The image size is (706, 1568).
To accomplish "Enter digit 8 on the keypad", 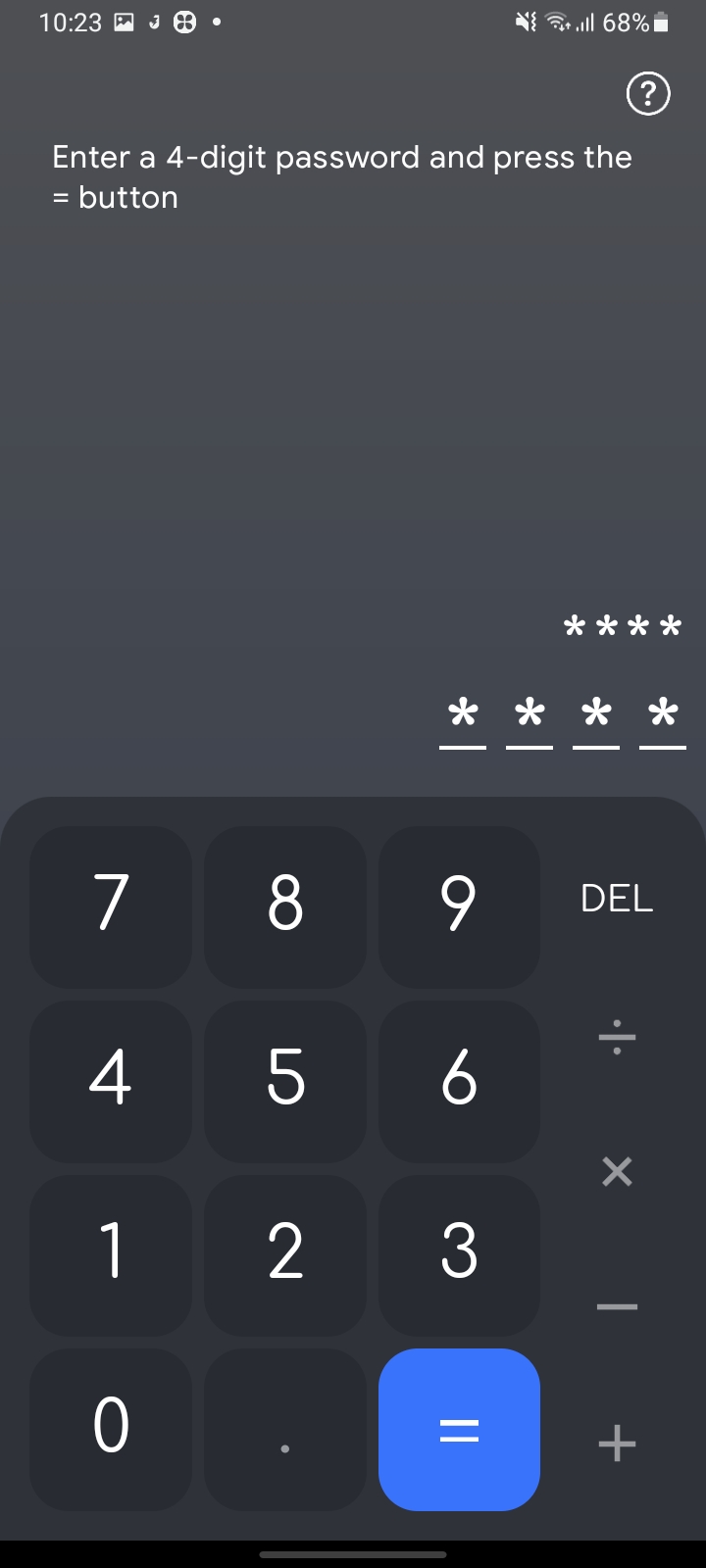I will tap(285, 907).
